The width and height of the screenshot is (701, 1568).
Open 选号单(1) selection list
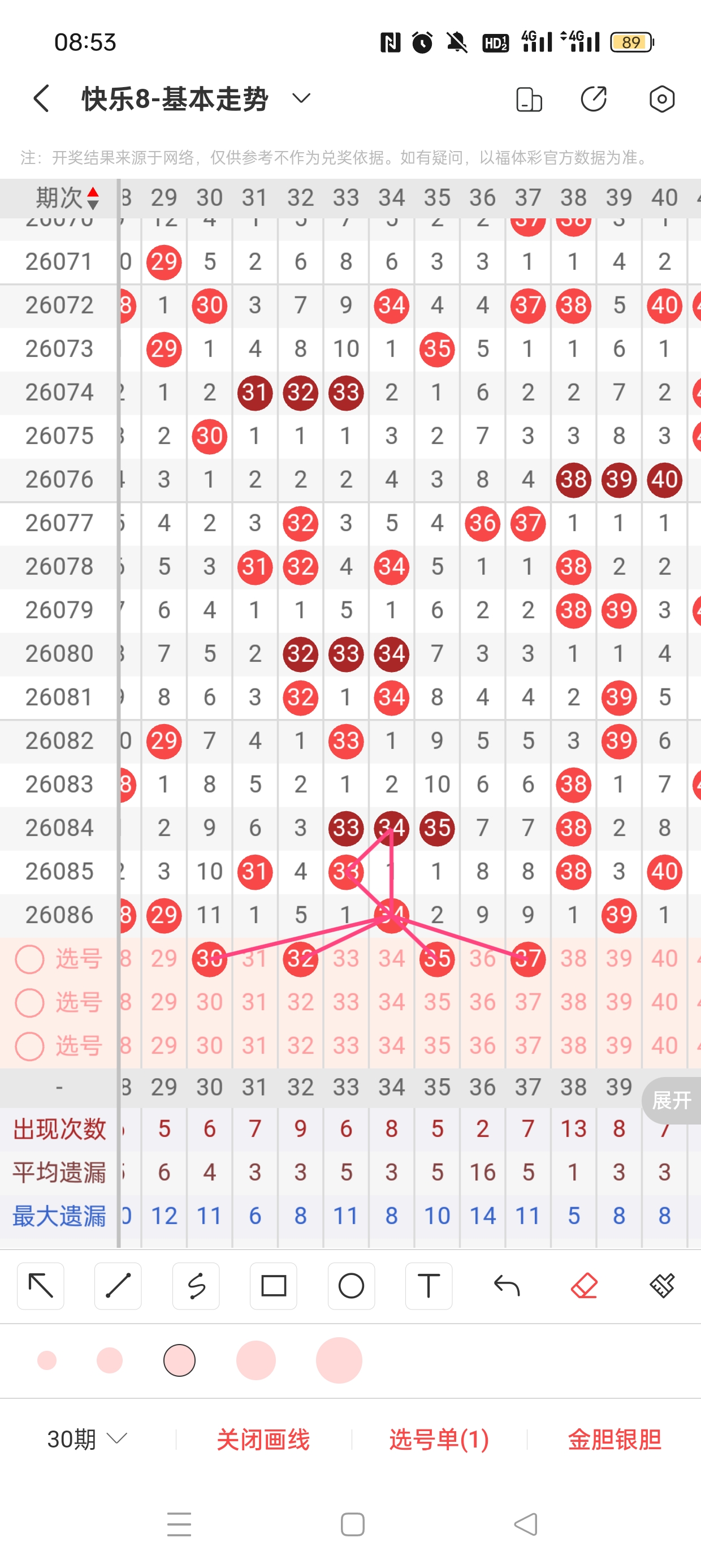pos(439,1439)
